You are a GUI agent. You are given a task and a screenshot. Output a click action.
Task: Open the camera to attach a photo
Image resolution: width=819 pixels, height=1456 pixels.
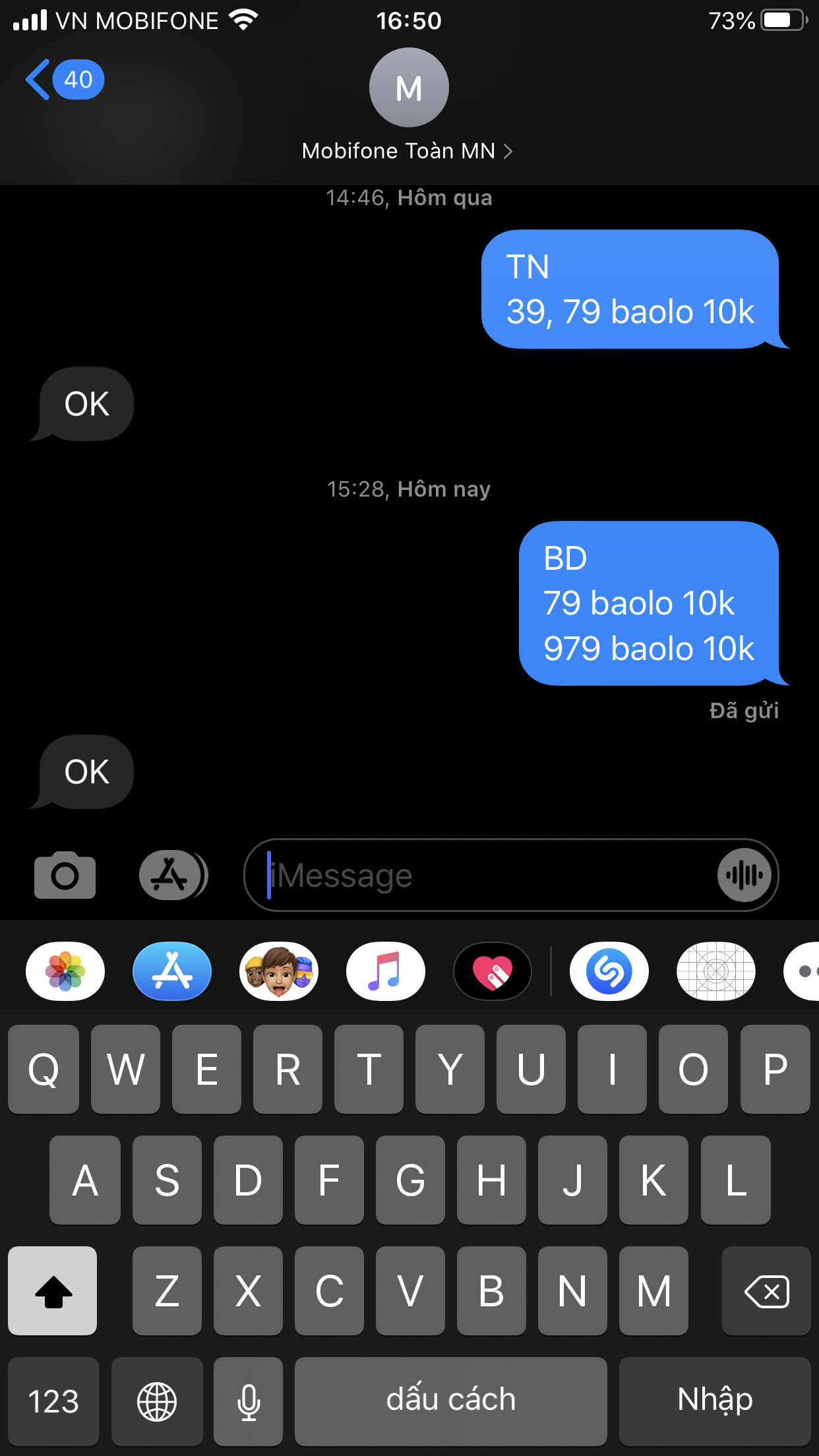pos(65,875)
